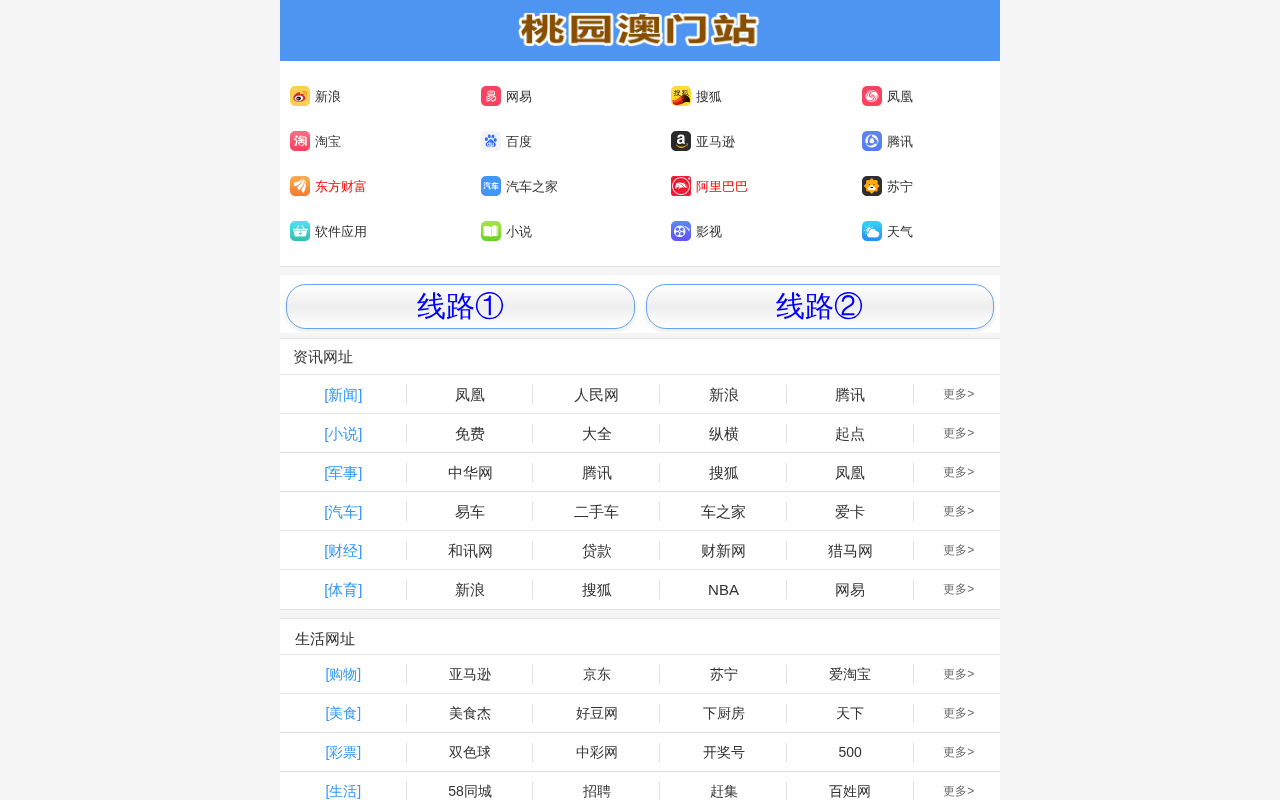Open 财新网 in the finance row
The width and height of the screenshot is (1280, 800).
pyautogui.click(x=723, y=551)
